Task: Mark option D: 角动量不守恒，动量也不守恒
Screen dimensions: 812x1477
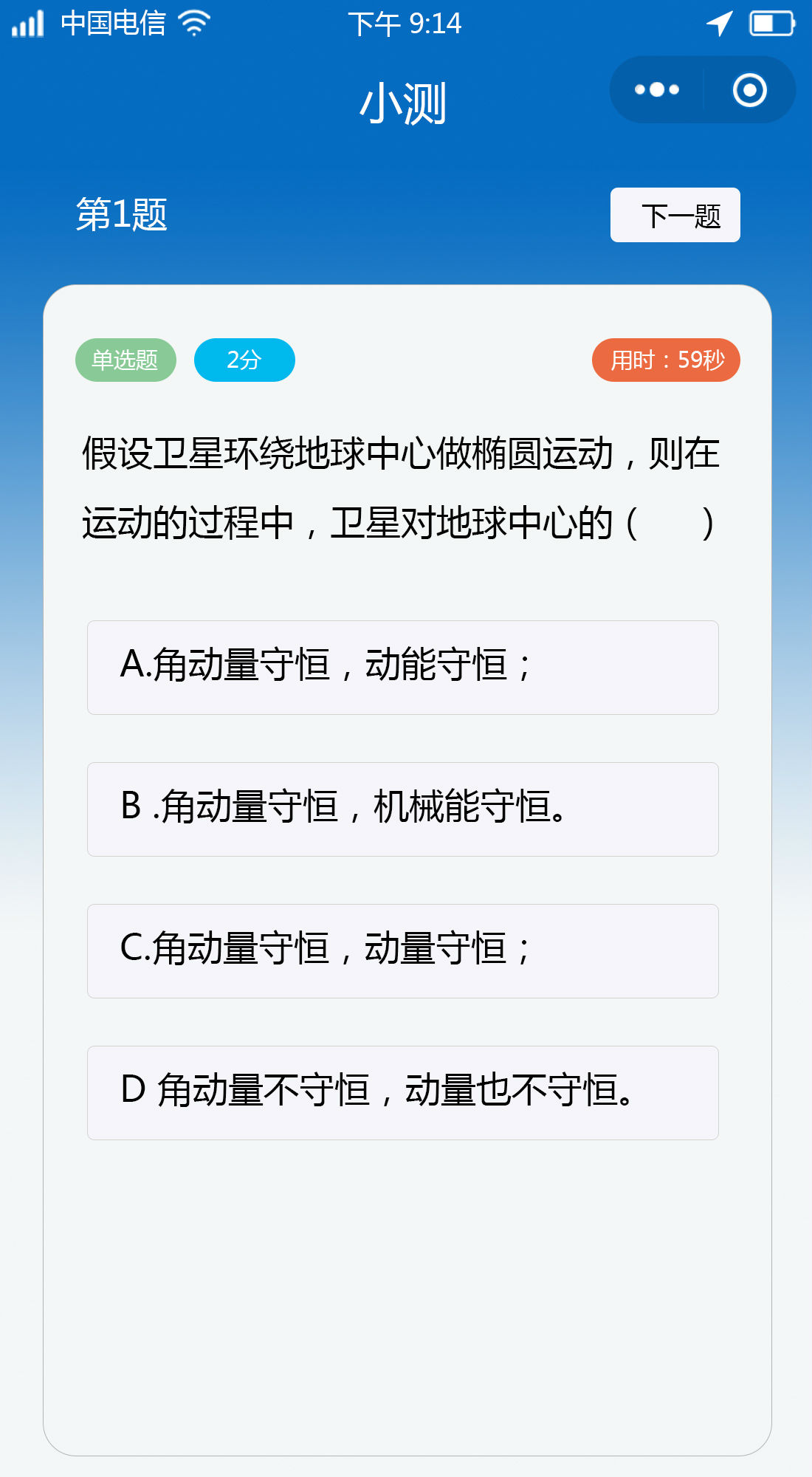Action: [x=402, y=1092]
